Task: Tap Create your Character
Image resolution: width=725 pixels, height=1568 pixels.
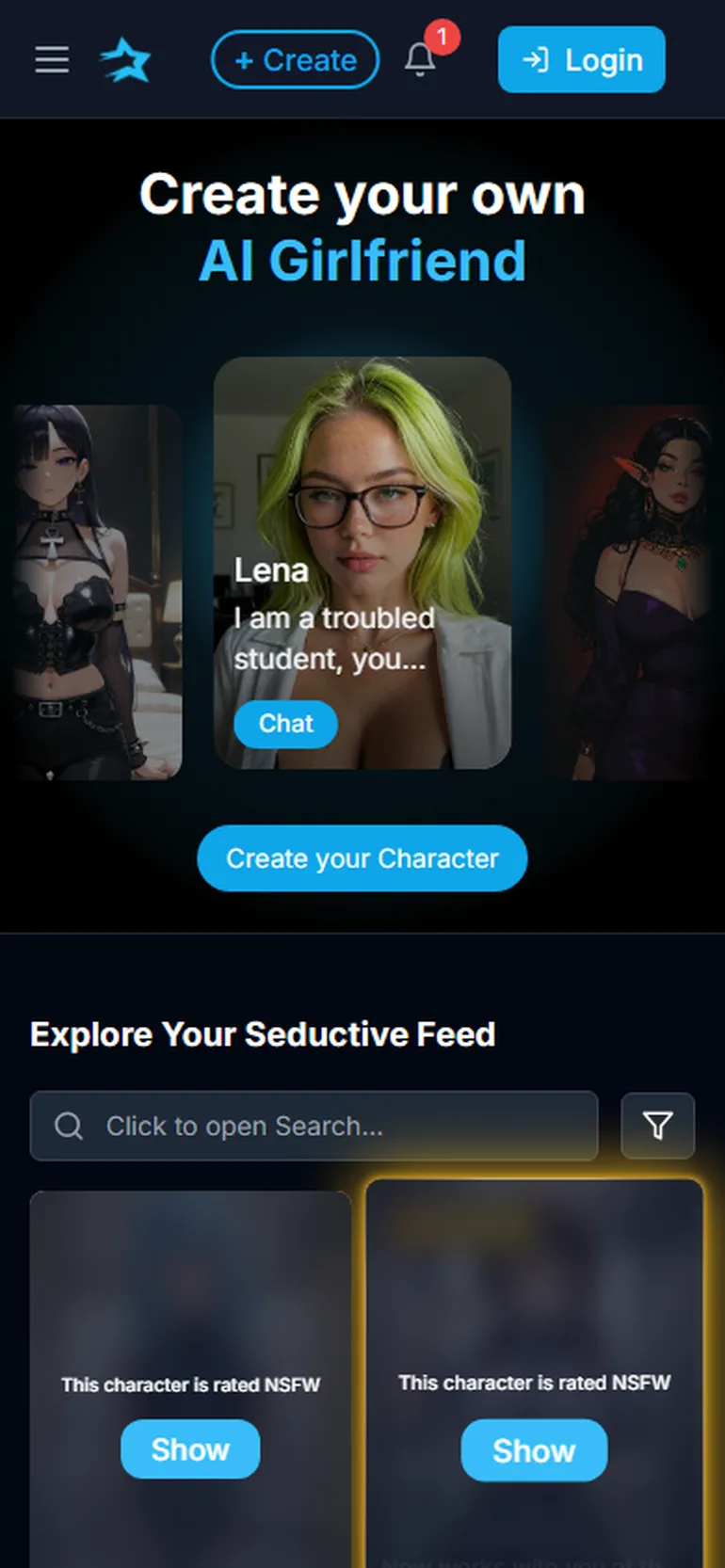Action: point(362,858)
